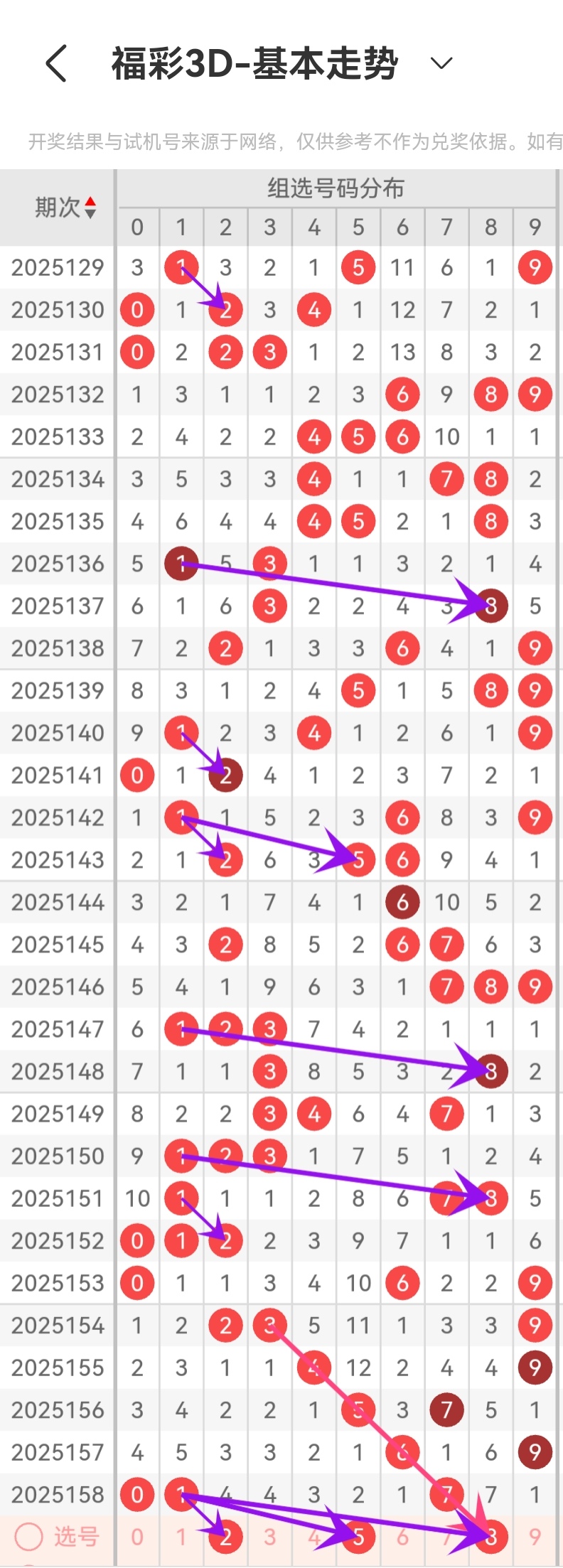
Task: Tap the 选号 selection circle at bottom left
Action: [x=28, y=1537]
